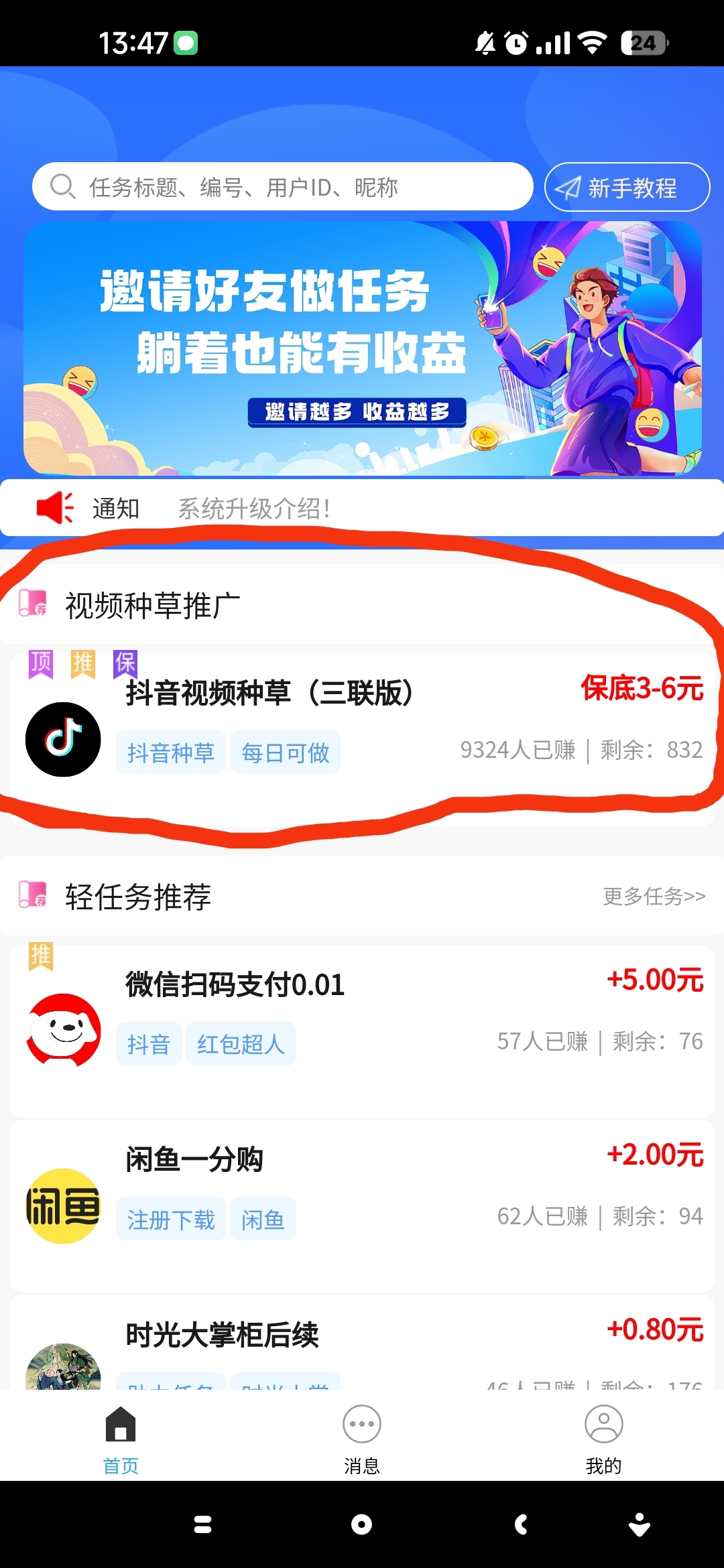Open the 抖音种草 tag filter
This screenshot has height=1568, width=724.
pos(171,753)
